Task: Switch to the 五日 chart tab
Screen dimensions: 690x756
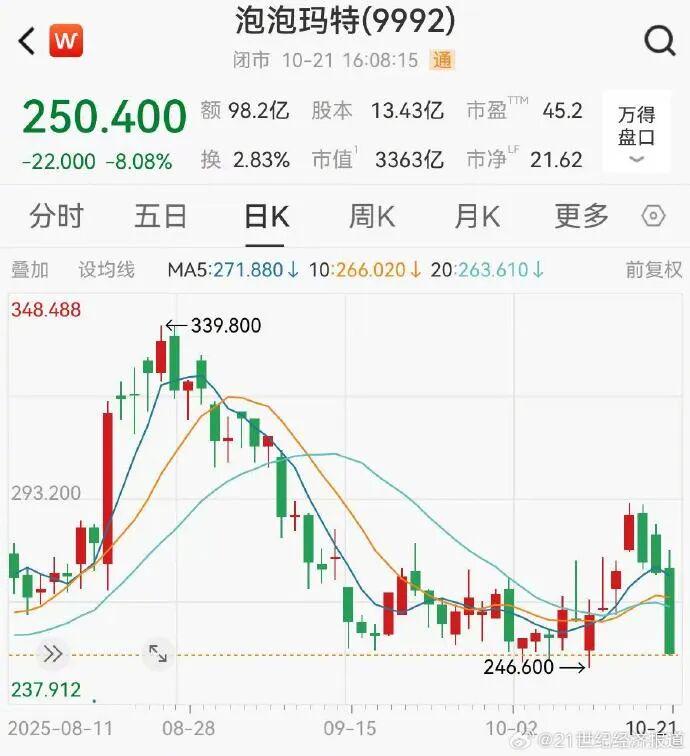Action: pyautogui.click(x=161, y=215)
